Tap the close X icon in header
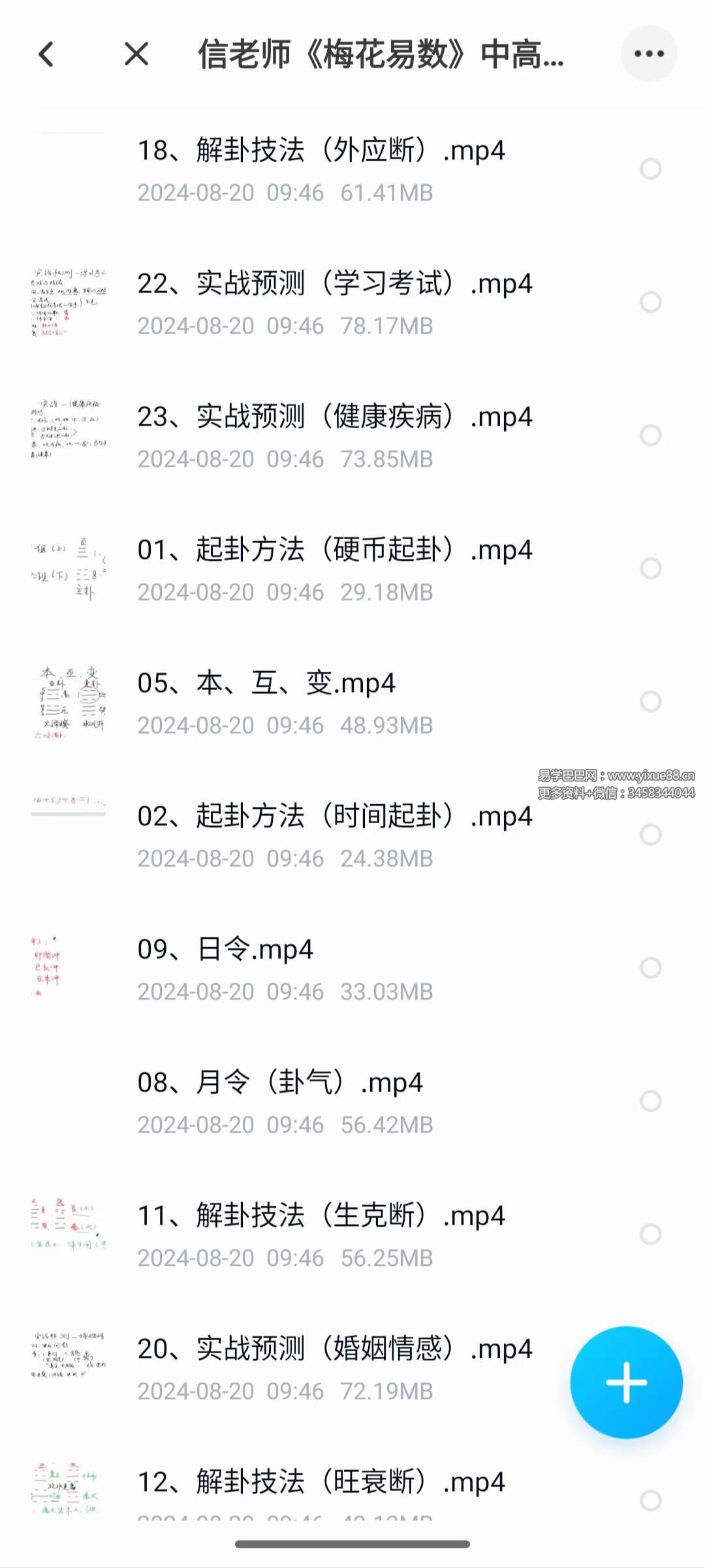This screenshot has width=705, height=1568. [136, 55]
